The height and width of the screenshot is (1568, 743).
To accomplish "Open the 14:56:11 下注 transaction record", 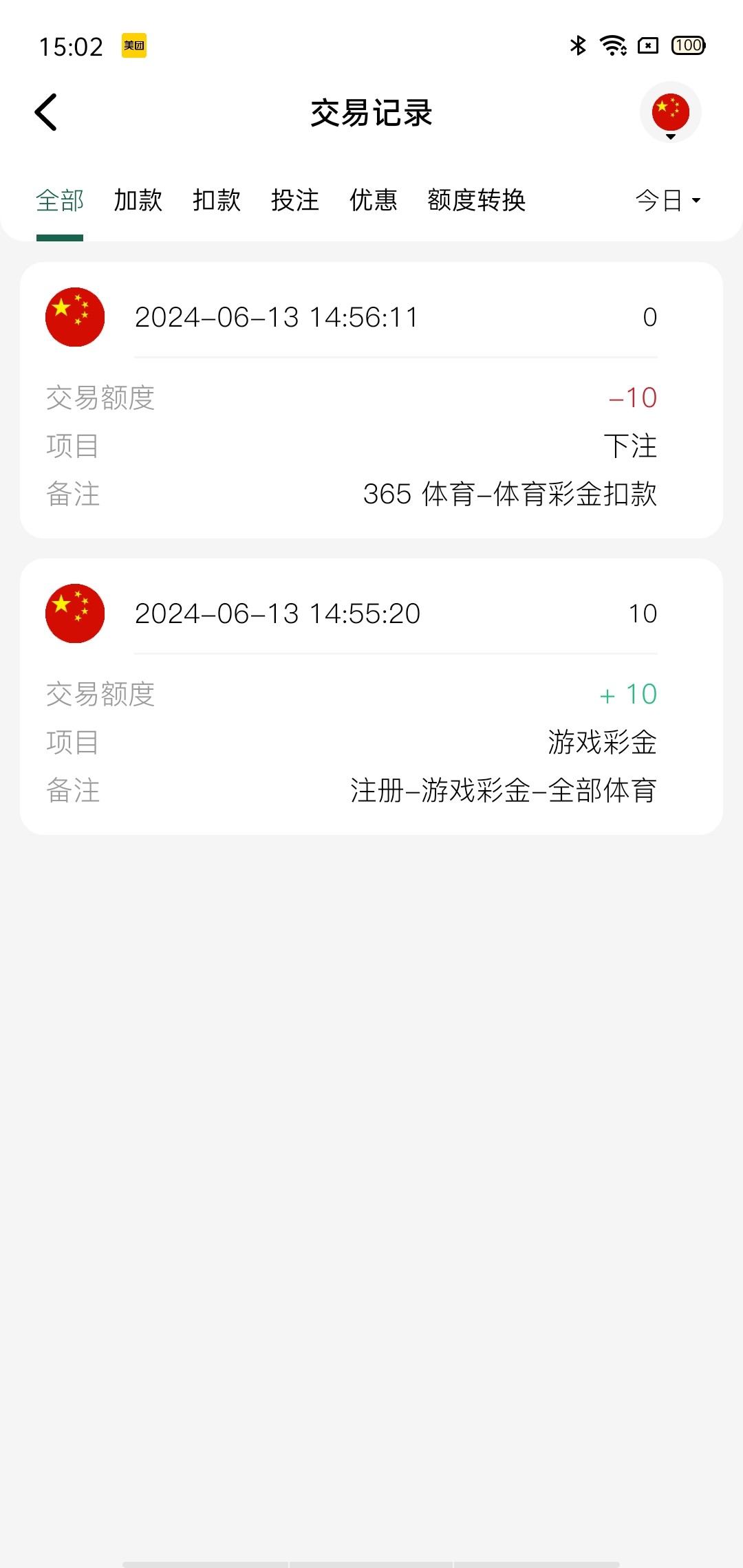I will pos(371,400).
